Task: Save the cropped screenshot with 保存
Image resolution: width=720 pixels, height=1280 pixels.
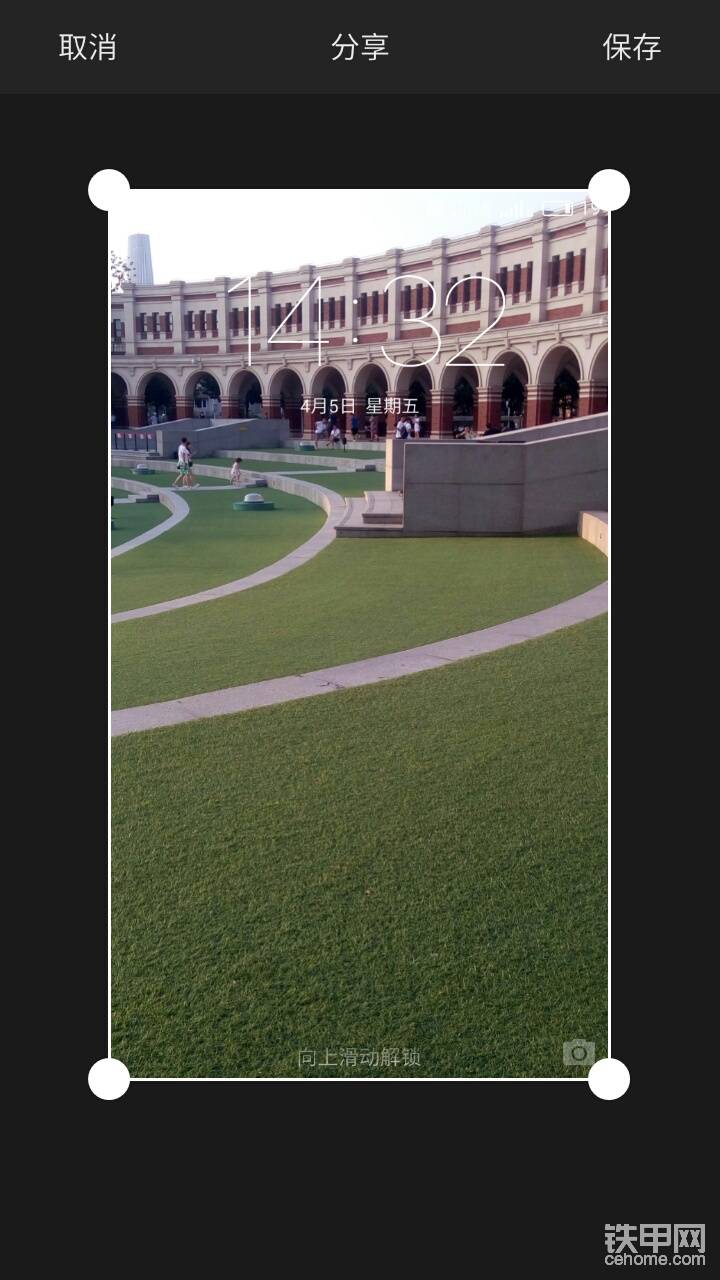Action: (631, 47)
